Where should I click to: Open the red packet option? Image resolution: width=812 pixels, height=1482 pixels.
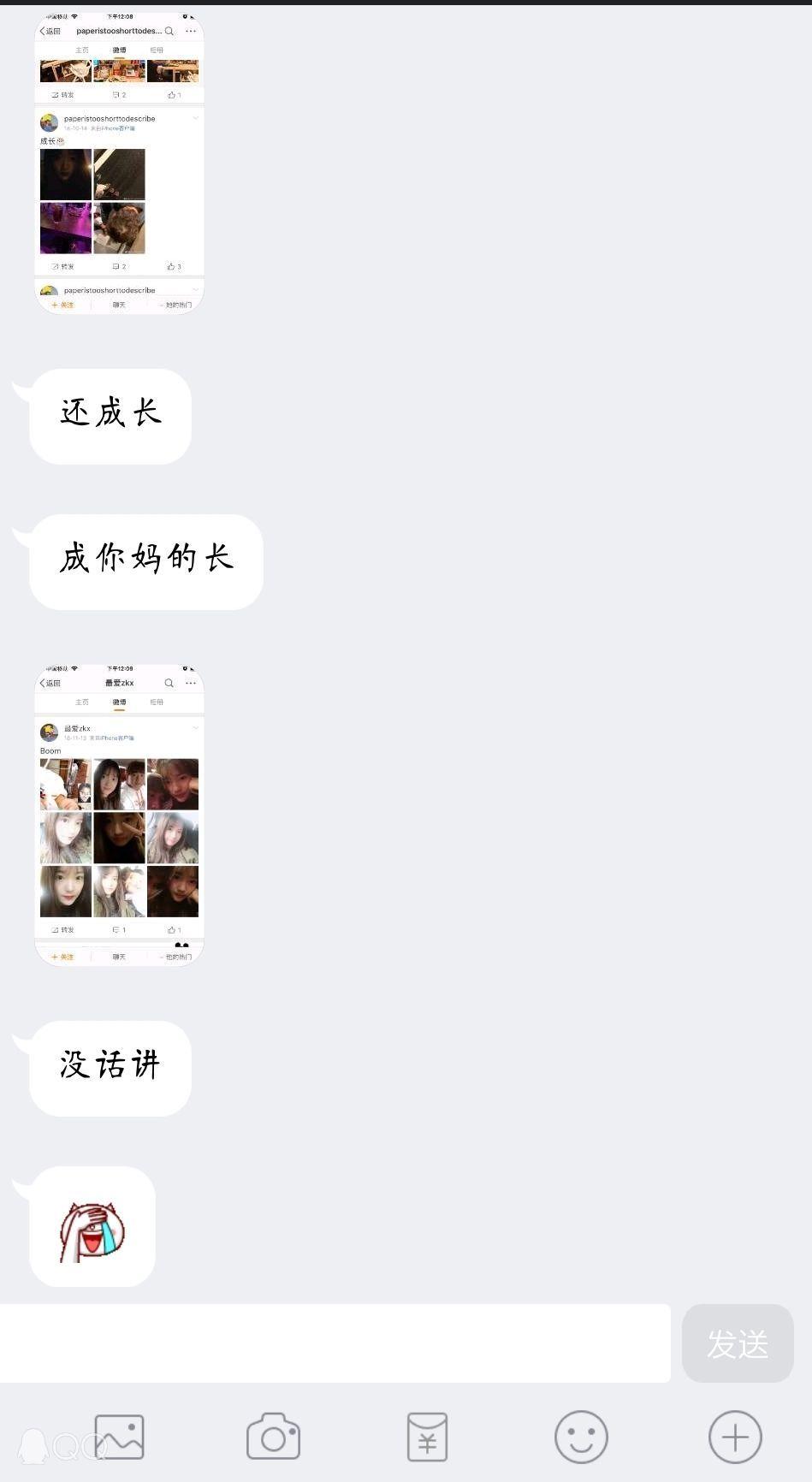pyautogui.click(x=427, y=1437)
